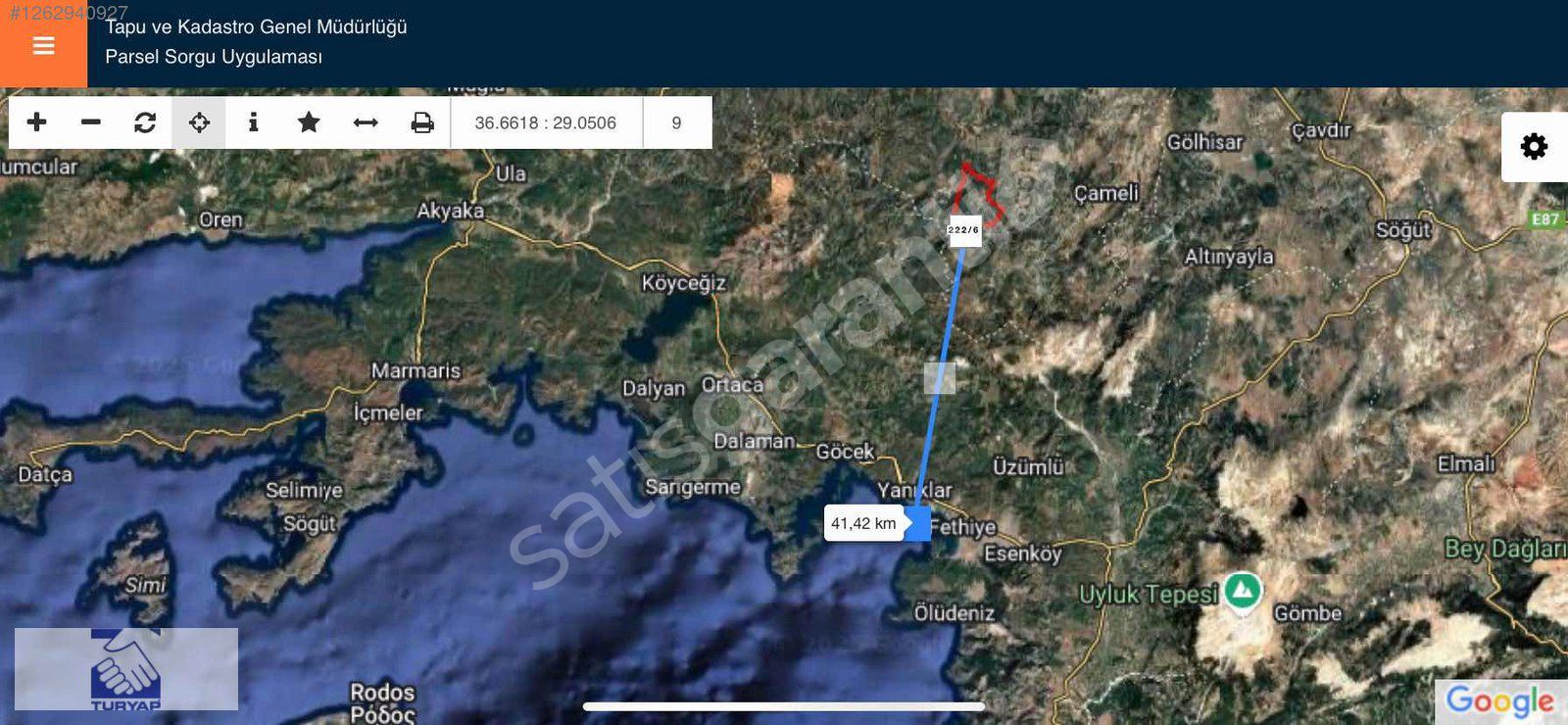Screen dimensions: 1568x725
Task: Select the info tool
Action: [x=253, y=121]
